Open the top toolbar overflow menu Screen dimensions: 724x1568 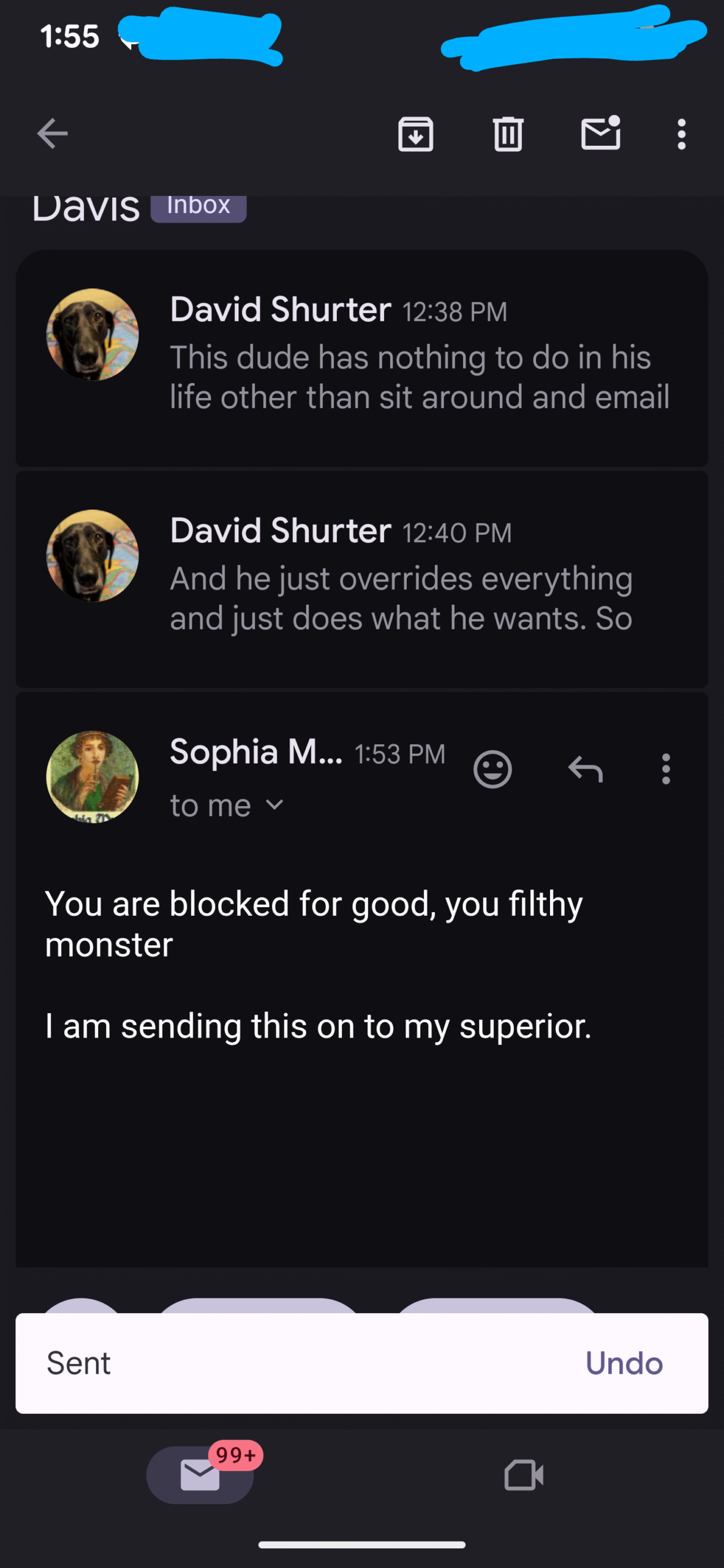pos(681,134)
